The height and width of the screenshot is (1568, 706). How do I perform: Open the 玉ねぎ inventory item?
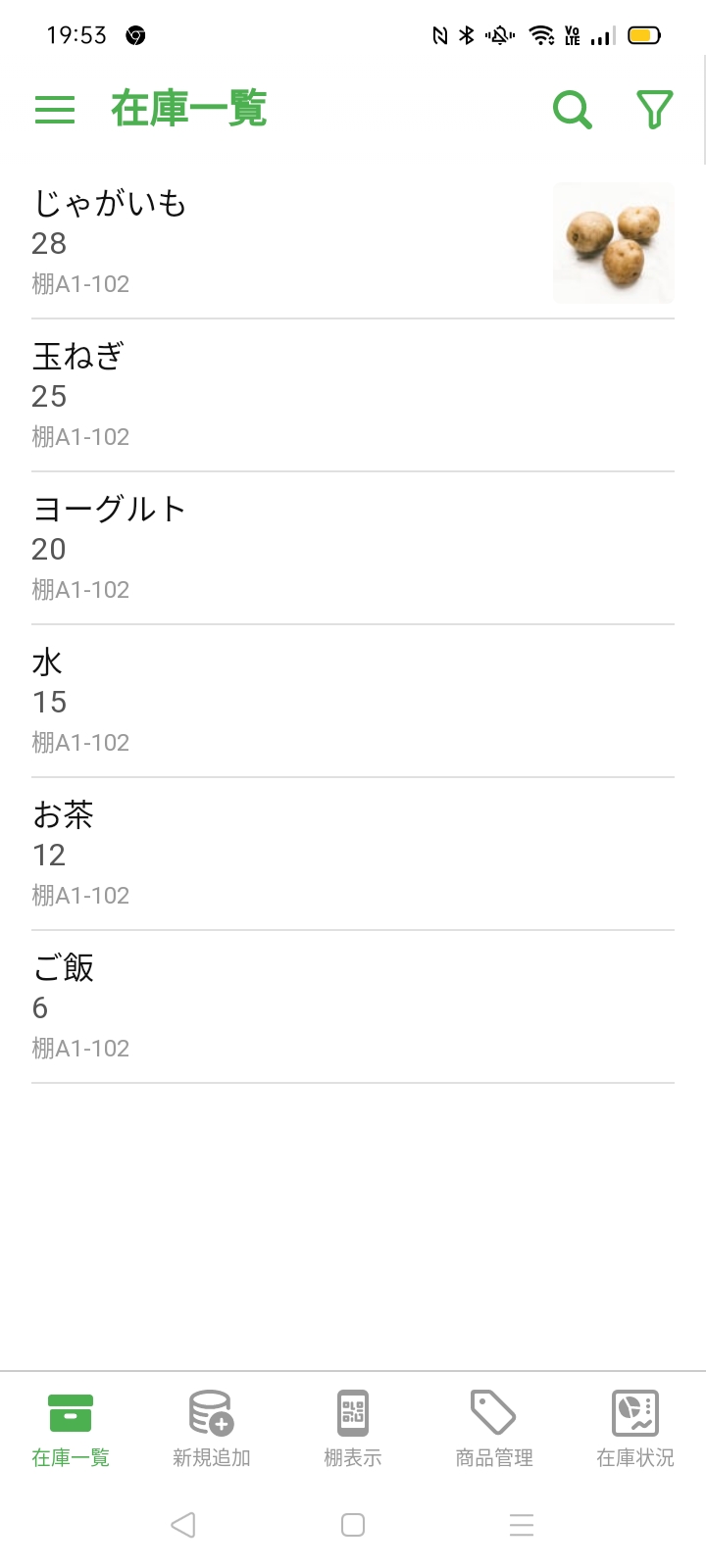click(353, 396)
